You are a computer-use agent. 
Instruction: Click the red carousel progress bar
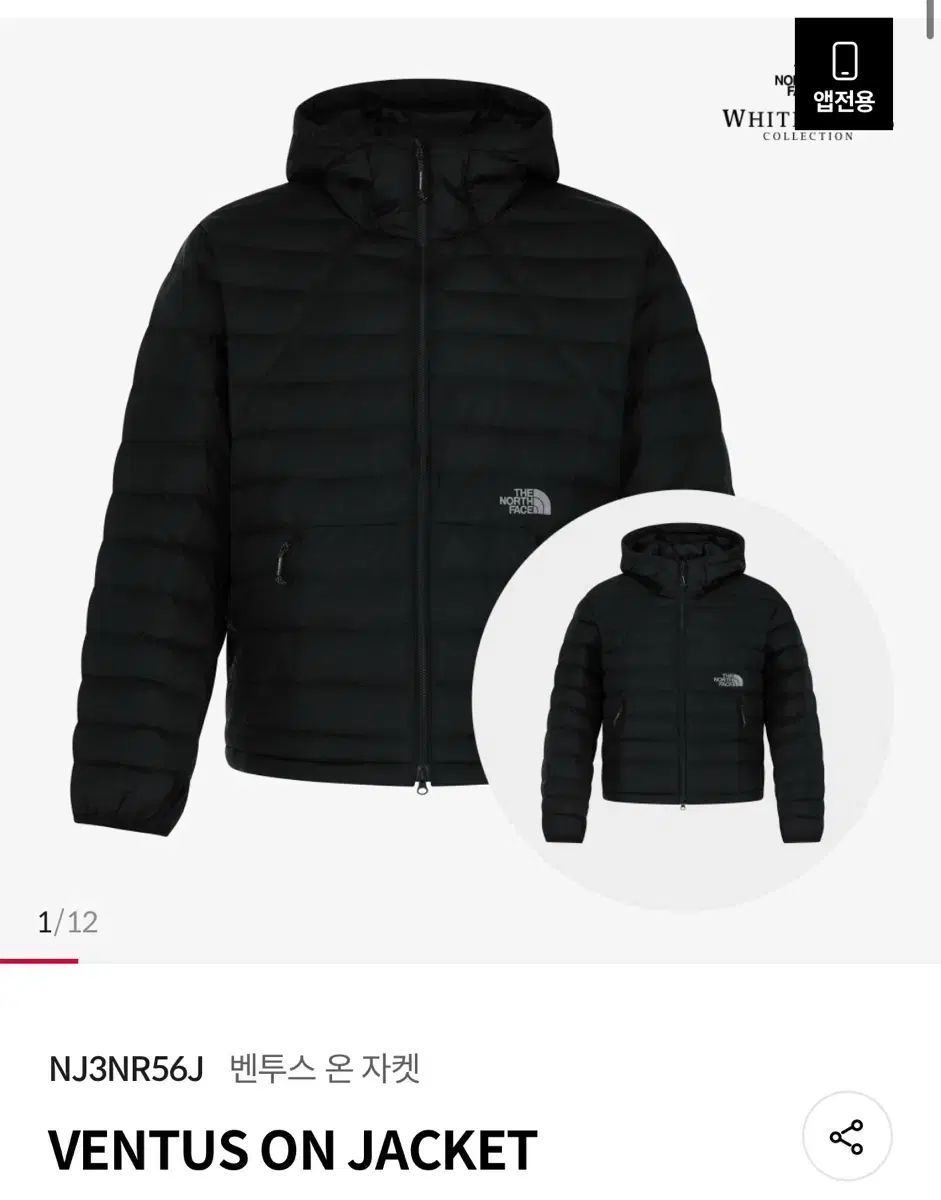click(x=38, y=962)
